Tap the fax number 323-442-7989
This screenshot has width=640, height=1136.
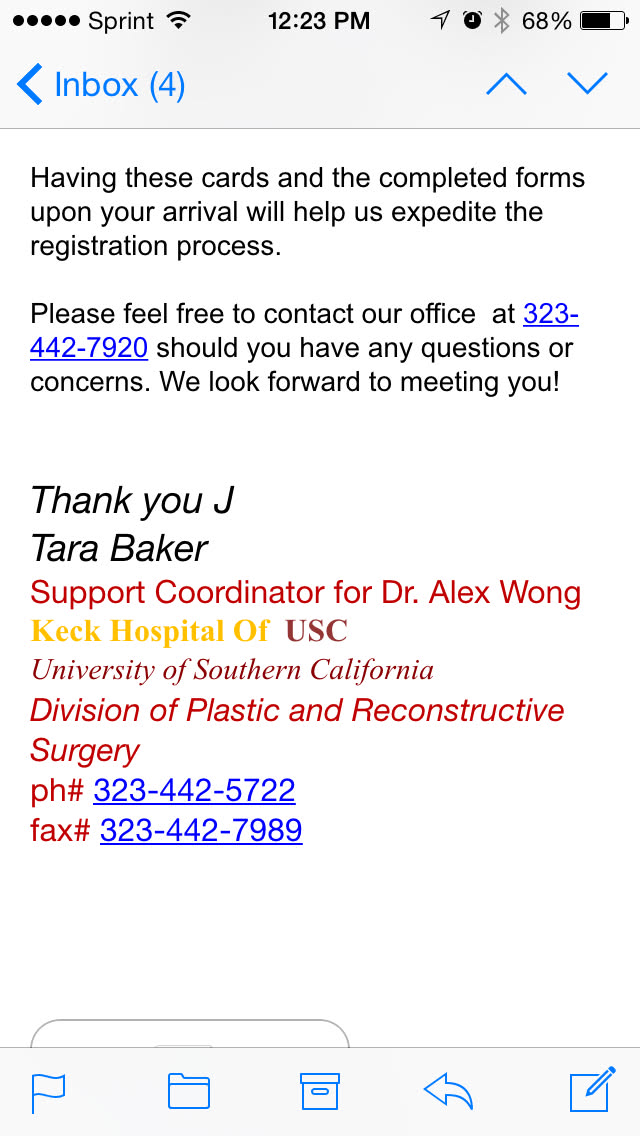pos(201,830)
